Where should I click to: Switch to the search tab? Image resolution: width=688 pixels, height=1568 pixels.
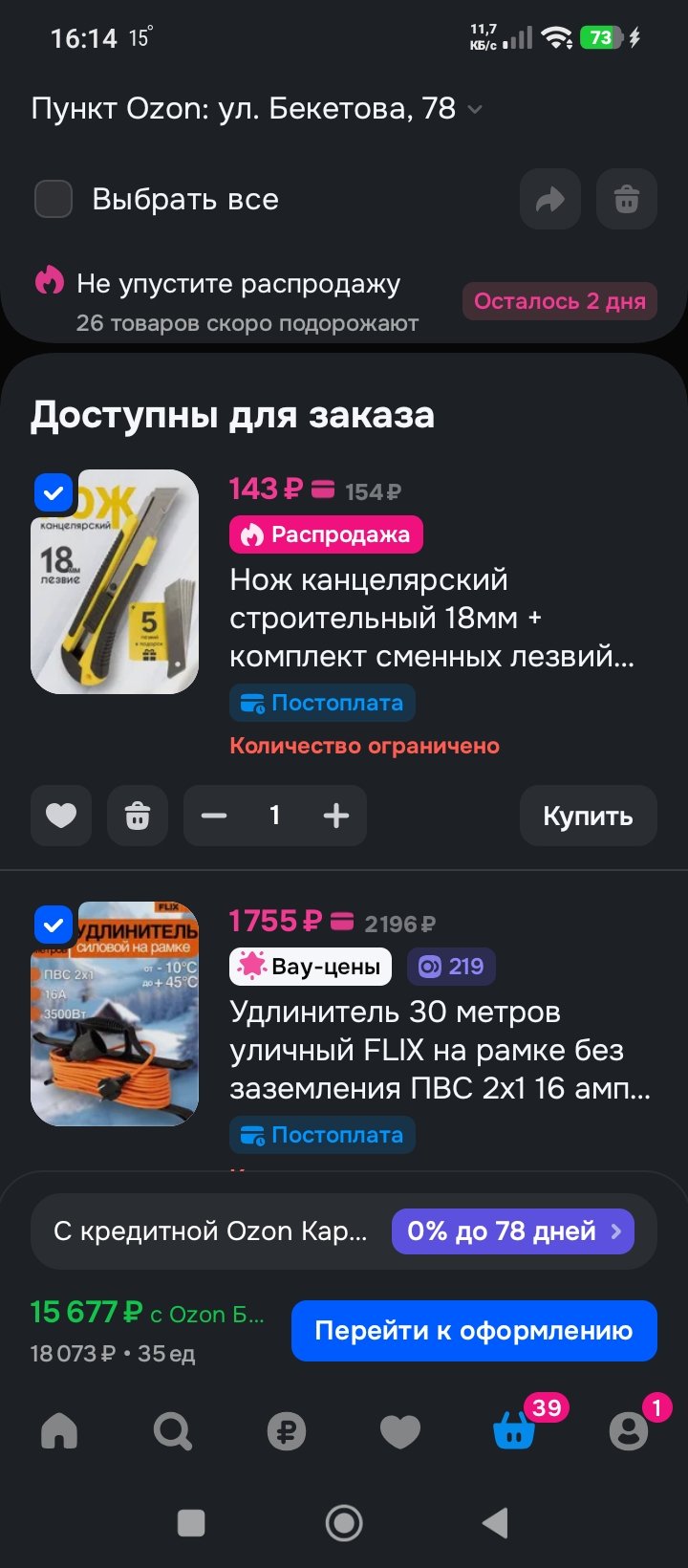coord(173,1431)
